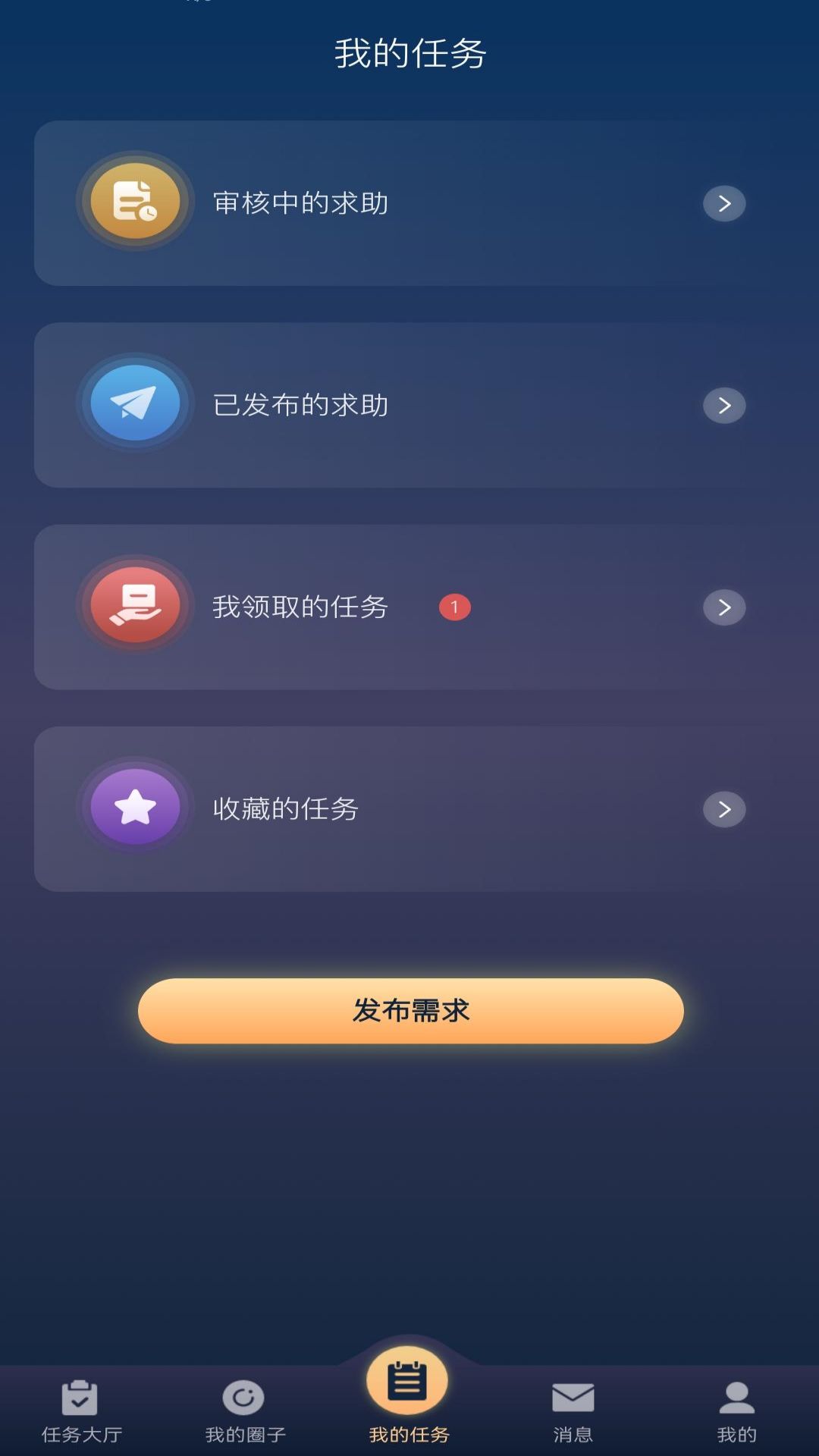This screenshot has width=819, height=1456.
Task: Open 收藏的任务 via its arrow
Action: tap(724, 808)
